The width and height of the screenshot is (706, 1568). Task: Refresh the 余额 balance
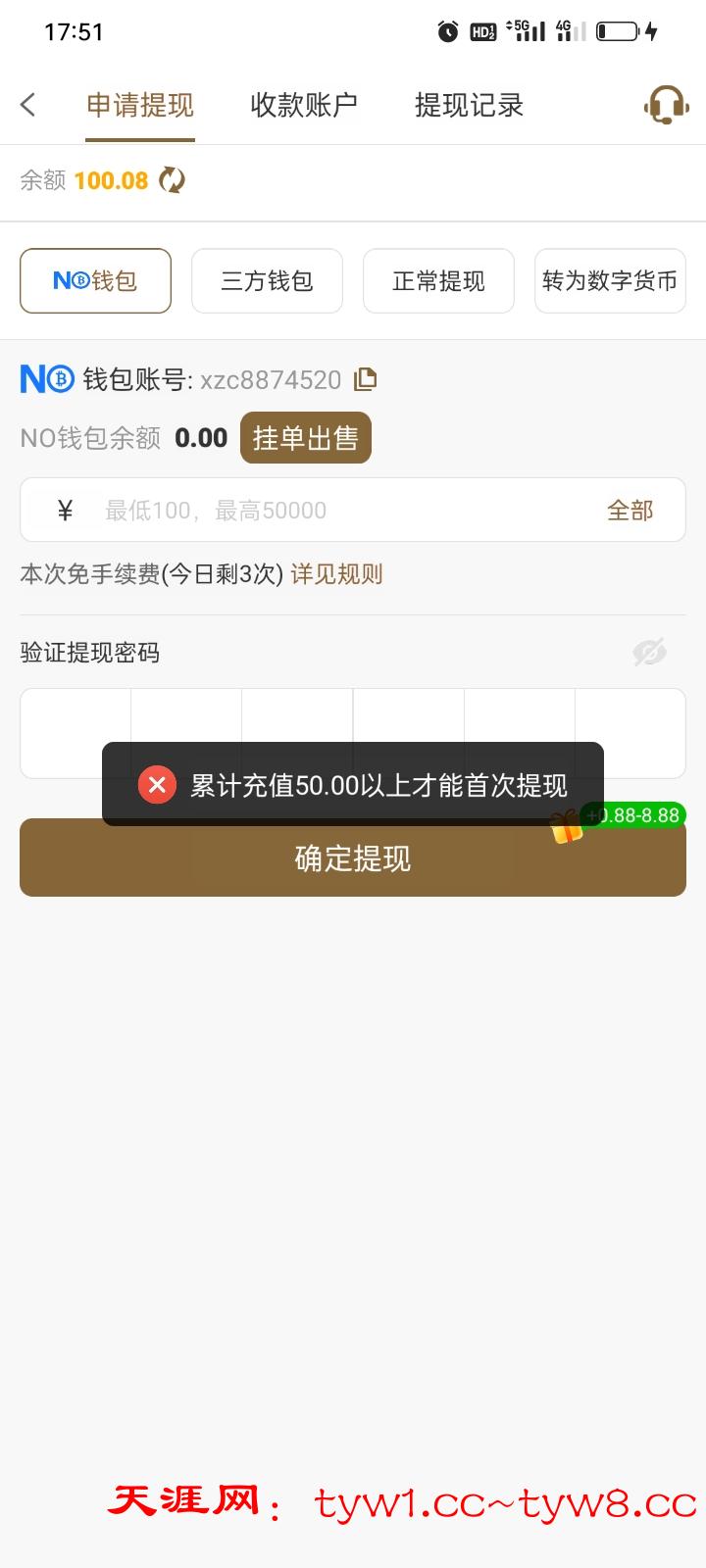[x=172, y=180]
